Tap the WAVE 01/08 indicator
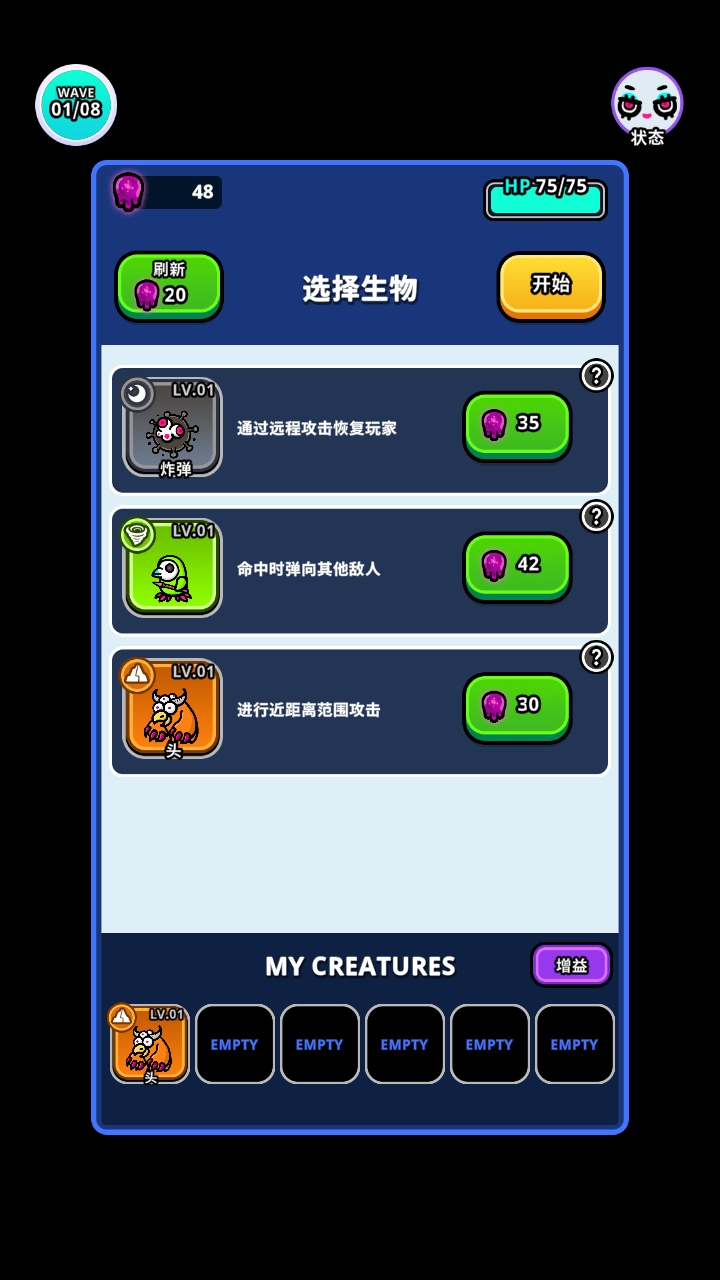 pyautogui.click(x=76, y=103)
